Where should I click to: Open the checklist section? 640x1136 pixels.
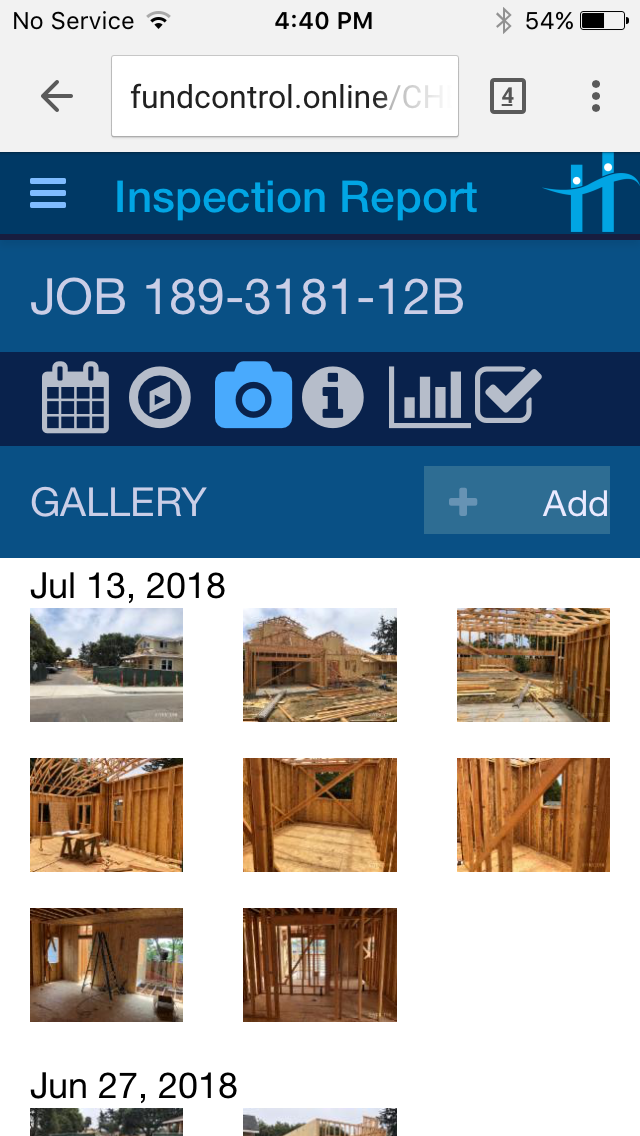[507, 396]
